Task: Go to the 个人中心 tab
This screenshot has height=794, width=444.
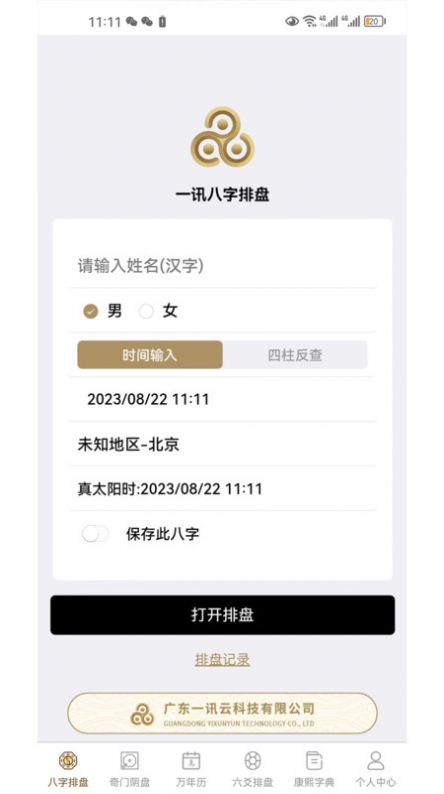Action: (x=375, y=769)
